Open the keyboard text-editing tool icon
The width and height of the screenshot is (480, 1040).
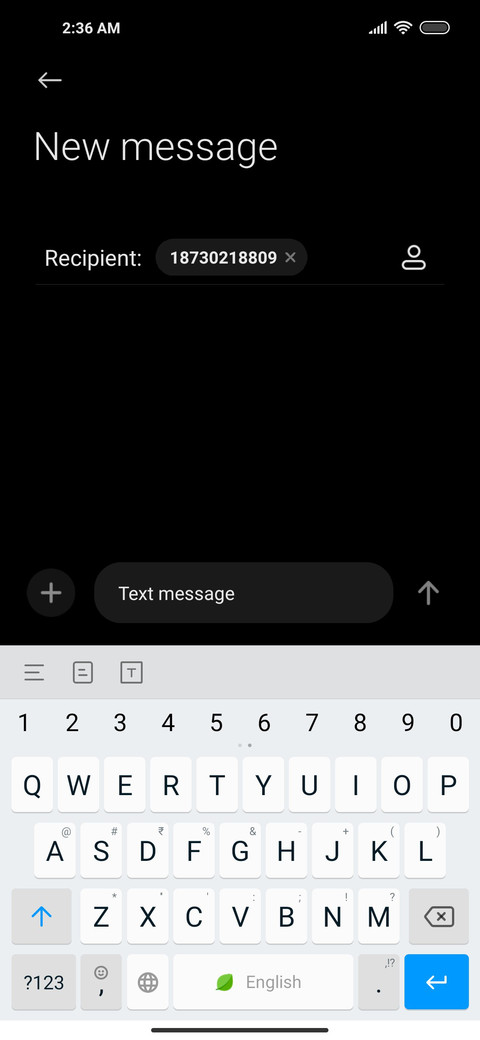pos(131,673)
